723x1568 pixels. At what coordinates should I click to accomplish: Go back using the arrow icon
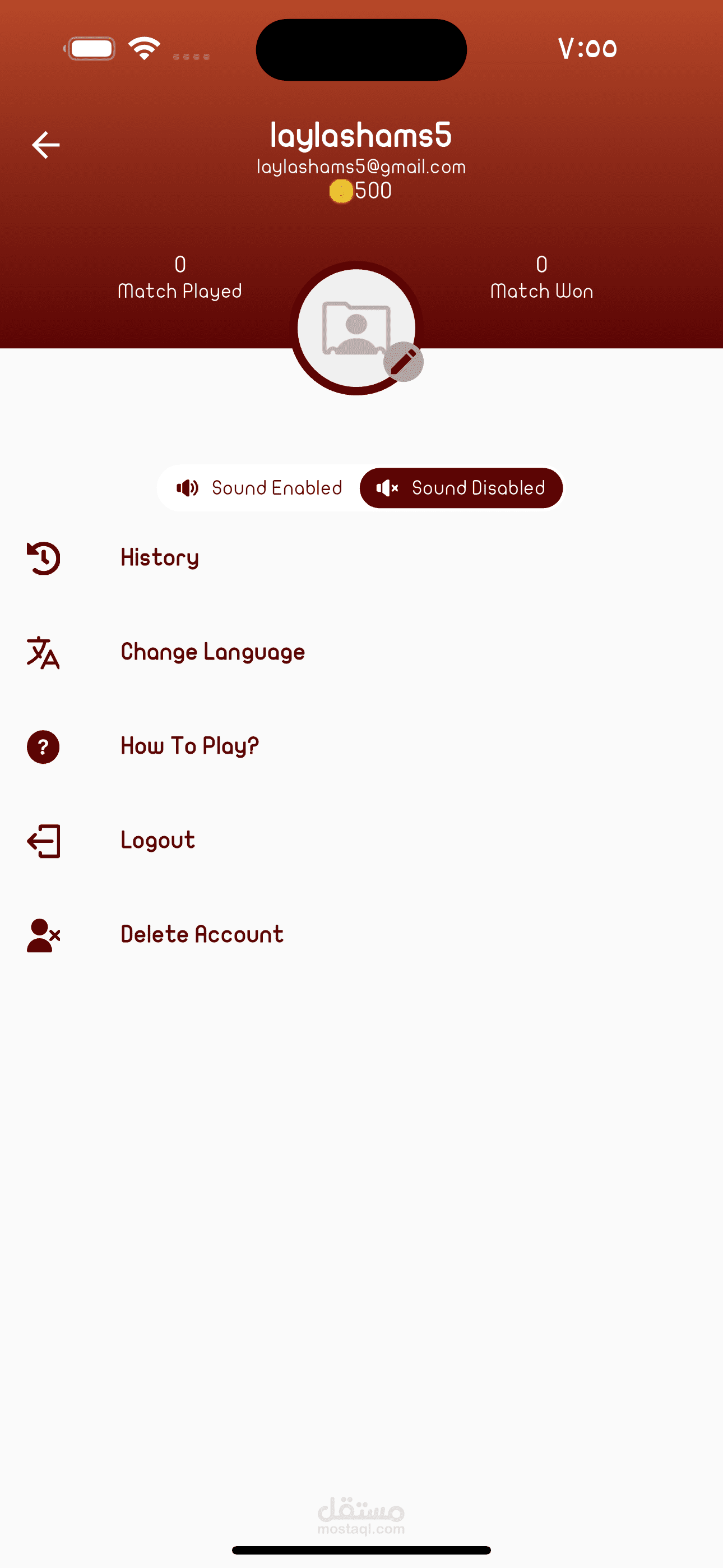coord(45,145)
